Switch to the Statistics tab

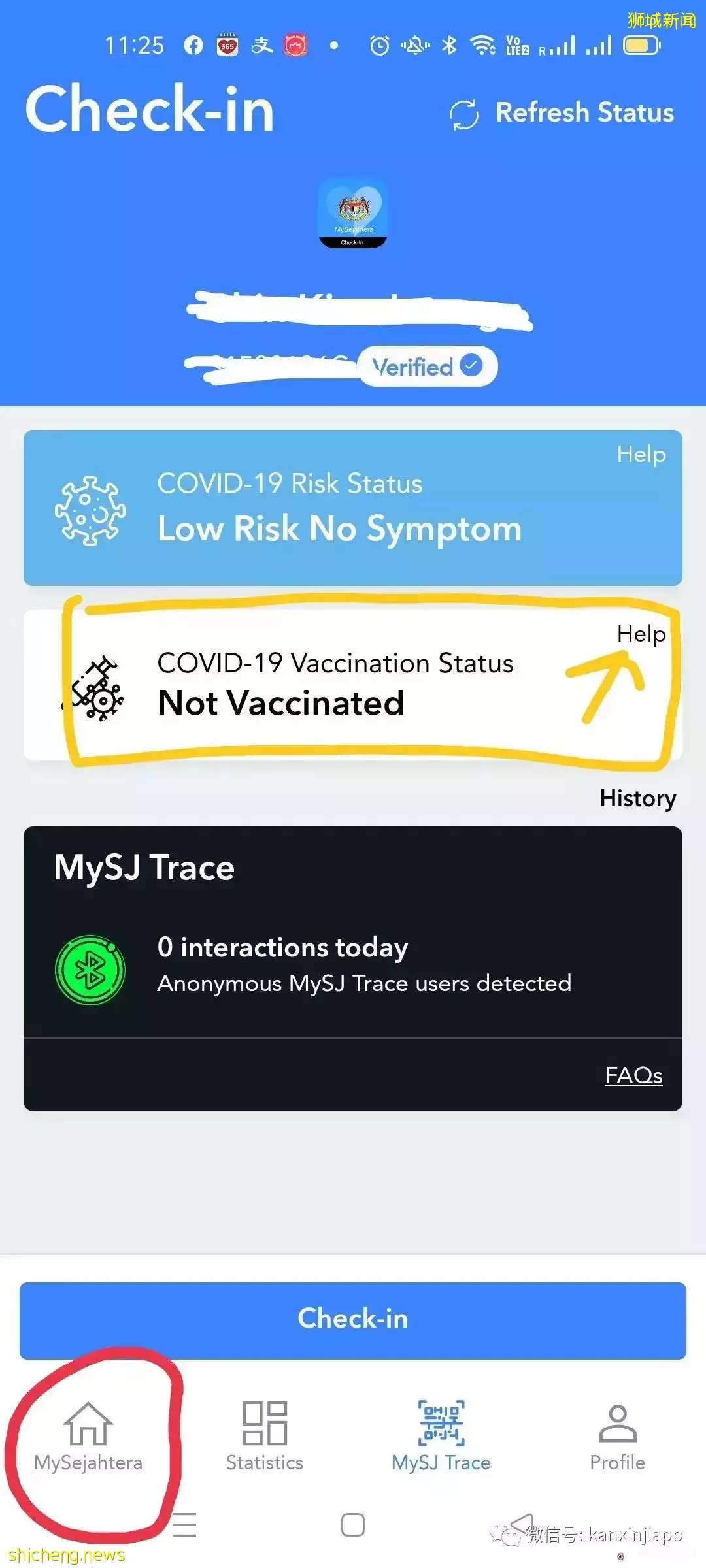[265, 1436]
